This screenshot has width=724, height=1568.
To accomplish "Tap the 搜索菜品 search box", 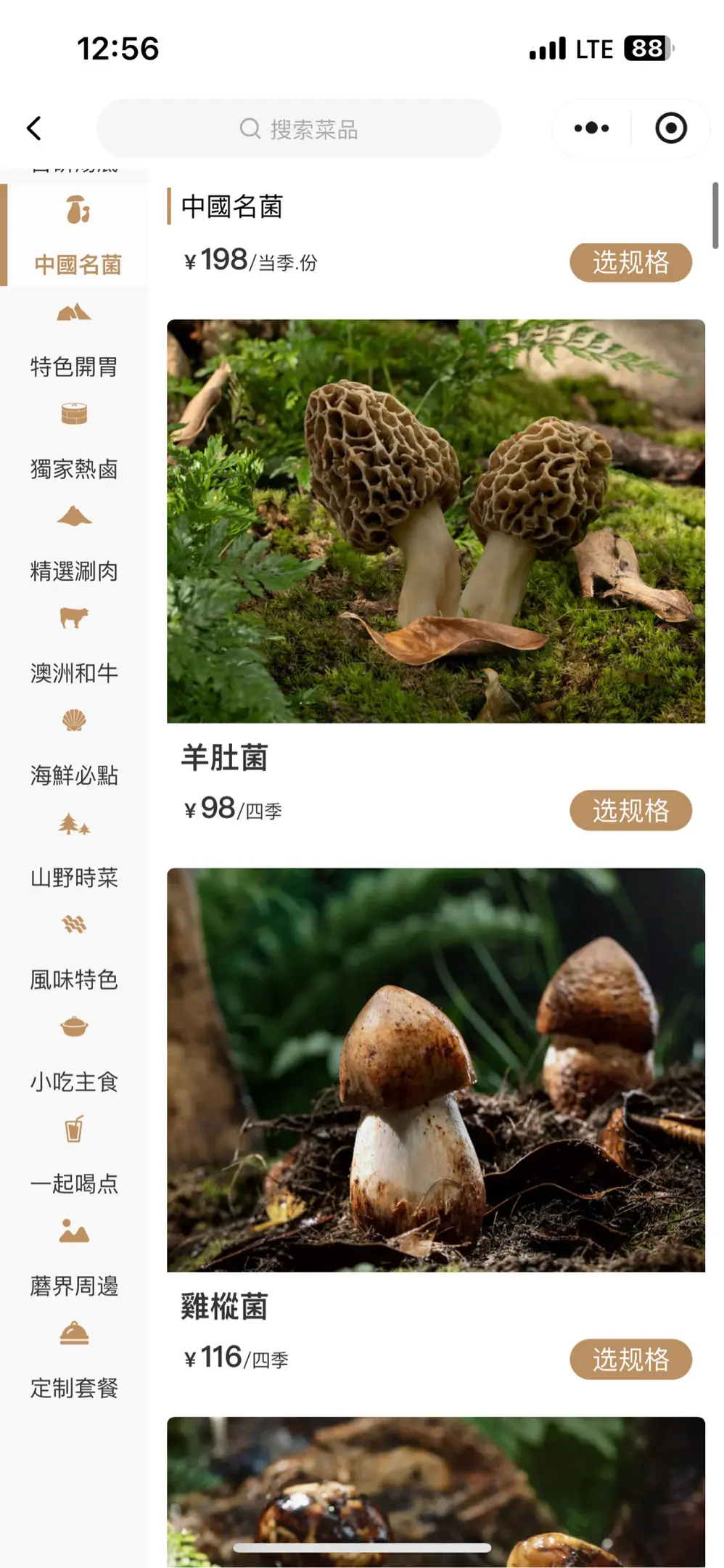I will (x=298, y=129).
